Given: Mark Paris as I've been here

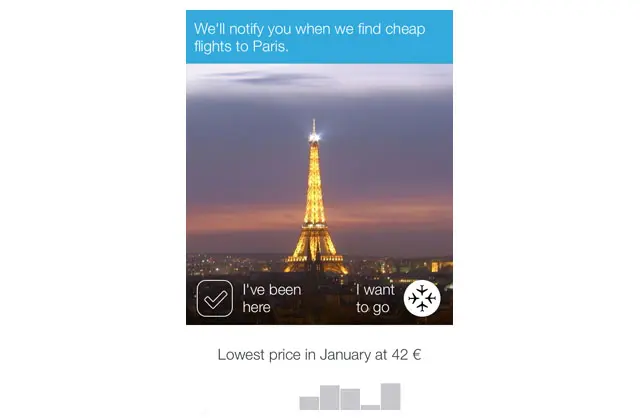Looking at the screenshot, I should pos(215,299).
